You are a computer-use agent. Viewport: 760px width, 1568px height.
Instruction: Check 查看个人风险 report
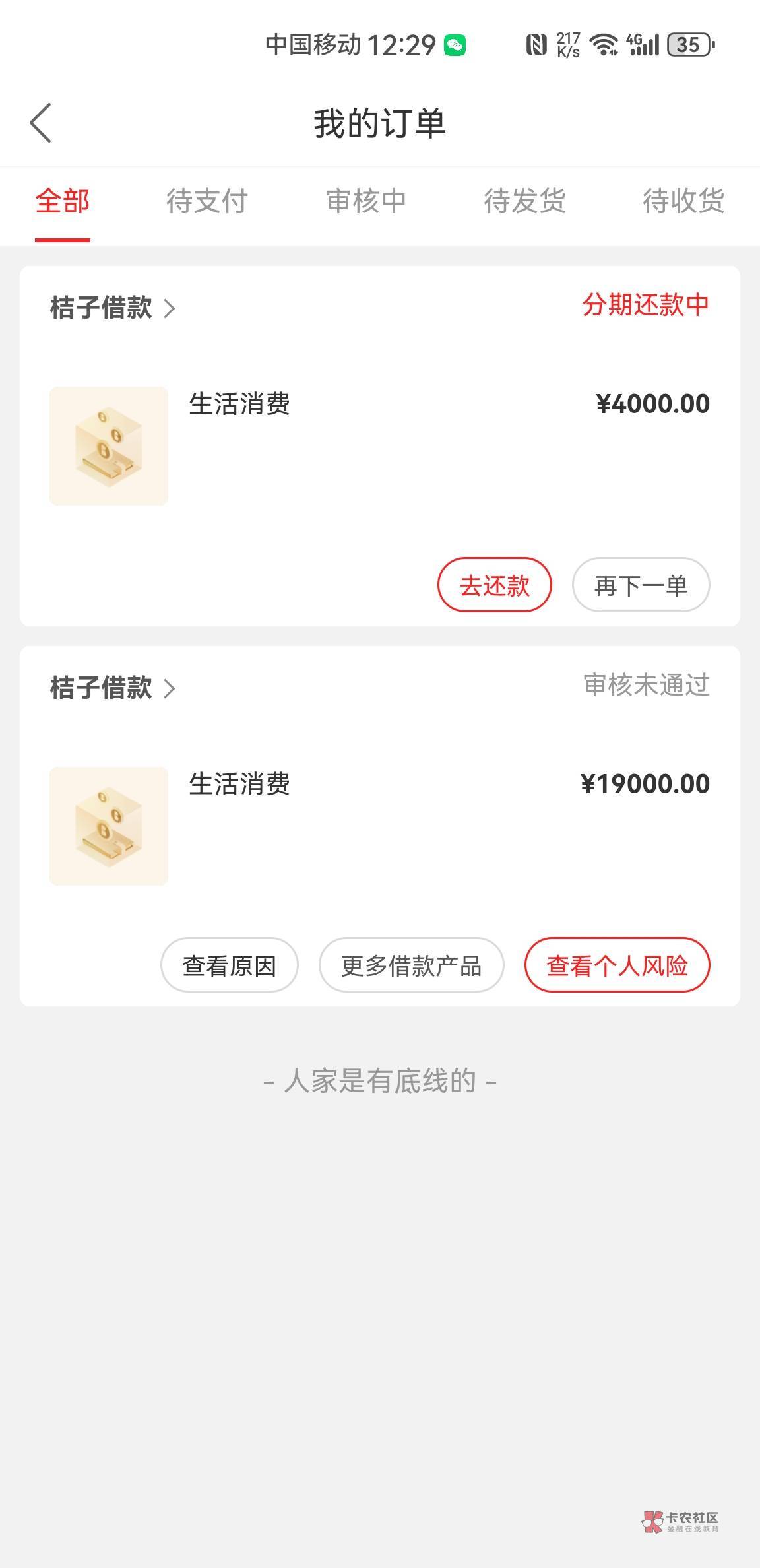click(x=617, y=965)
